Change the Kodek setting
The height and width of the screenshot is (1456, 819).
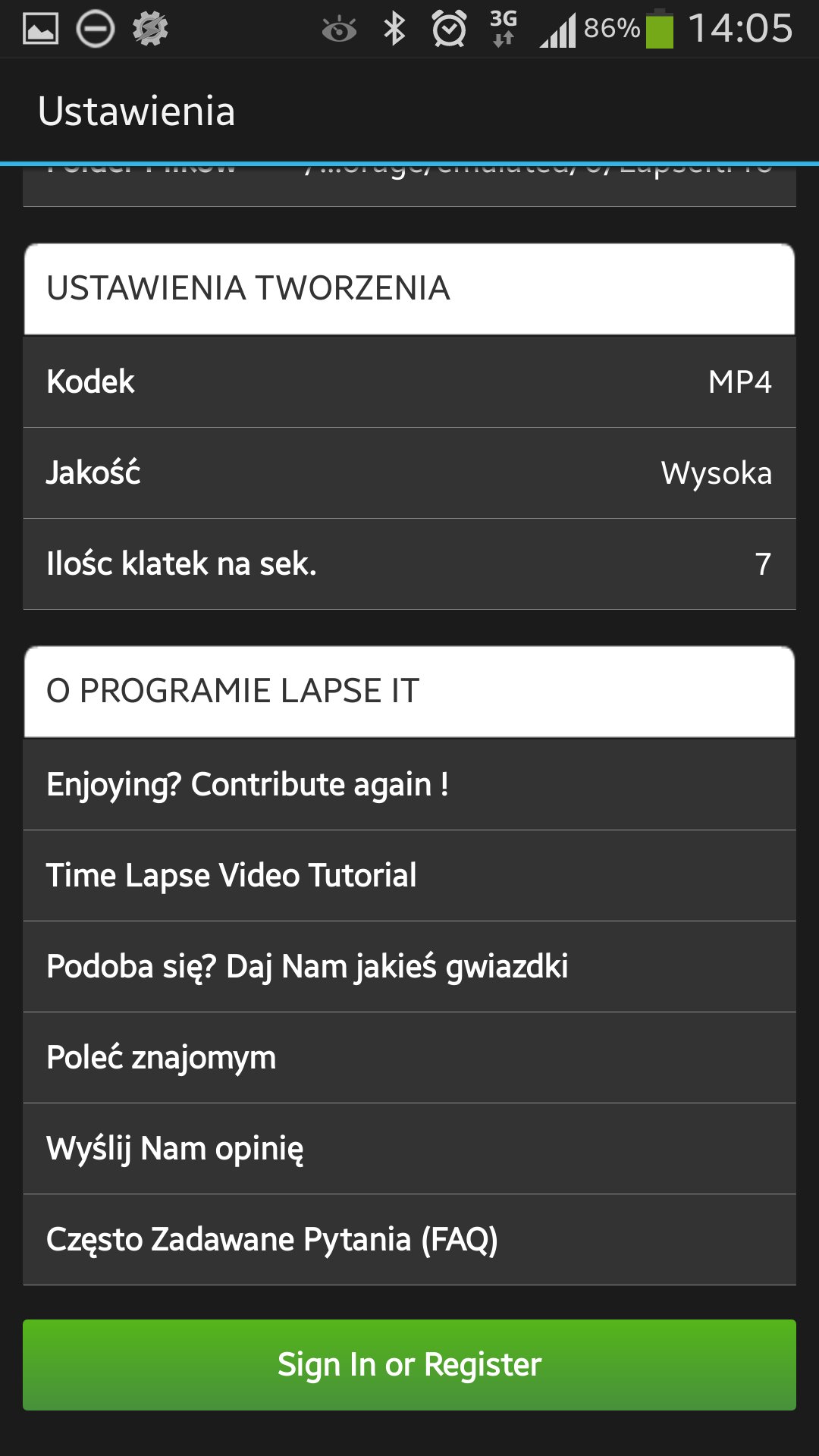pos(409,381)
